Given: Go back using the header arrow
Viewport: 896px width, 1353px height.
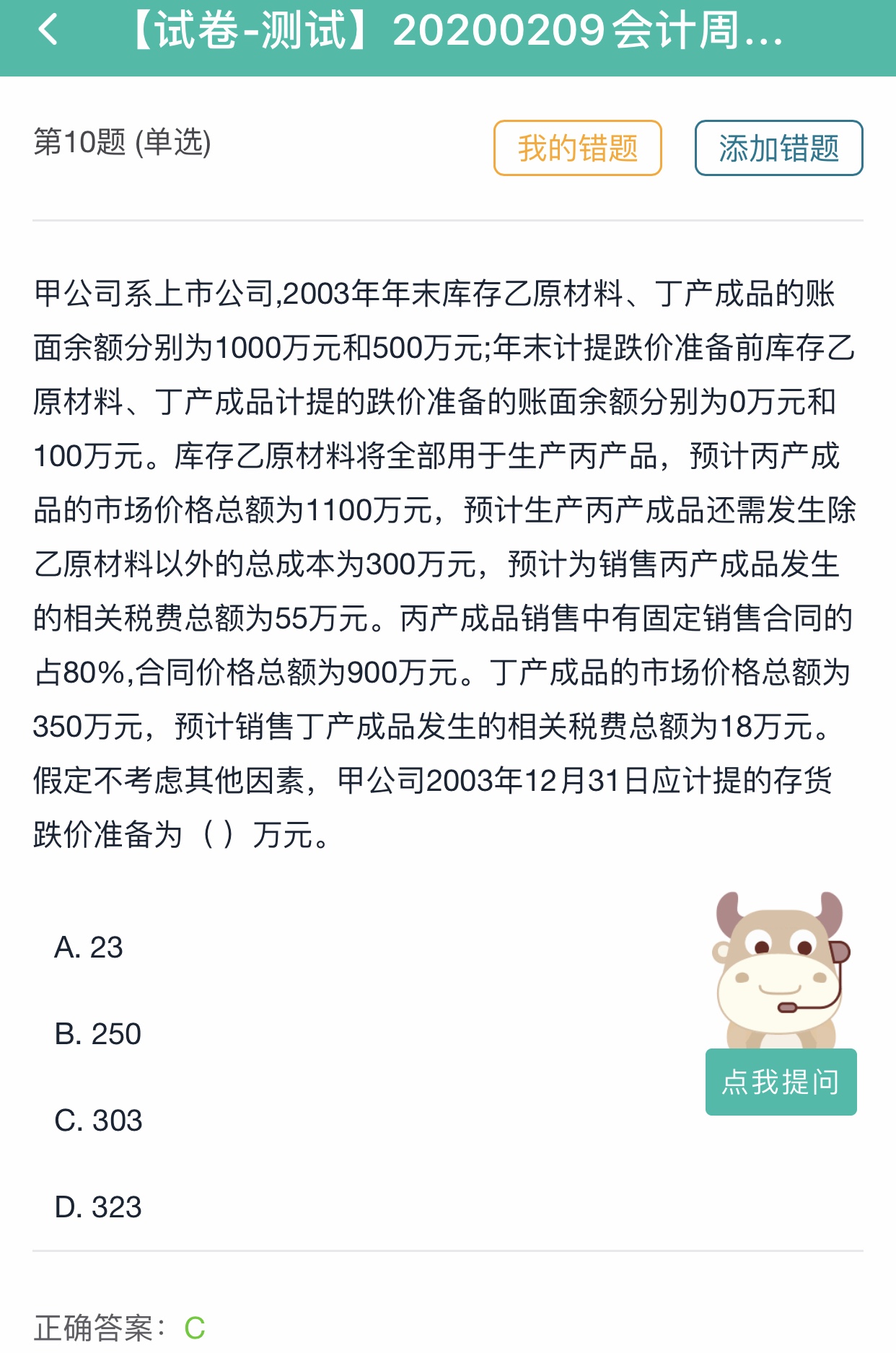Looking at the screenshot, I should coord(48,30).
